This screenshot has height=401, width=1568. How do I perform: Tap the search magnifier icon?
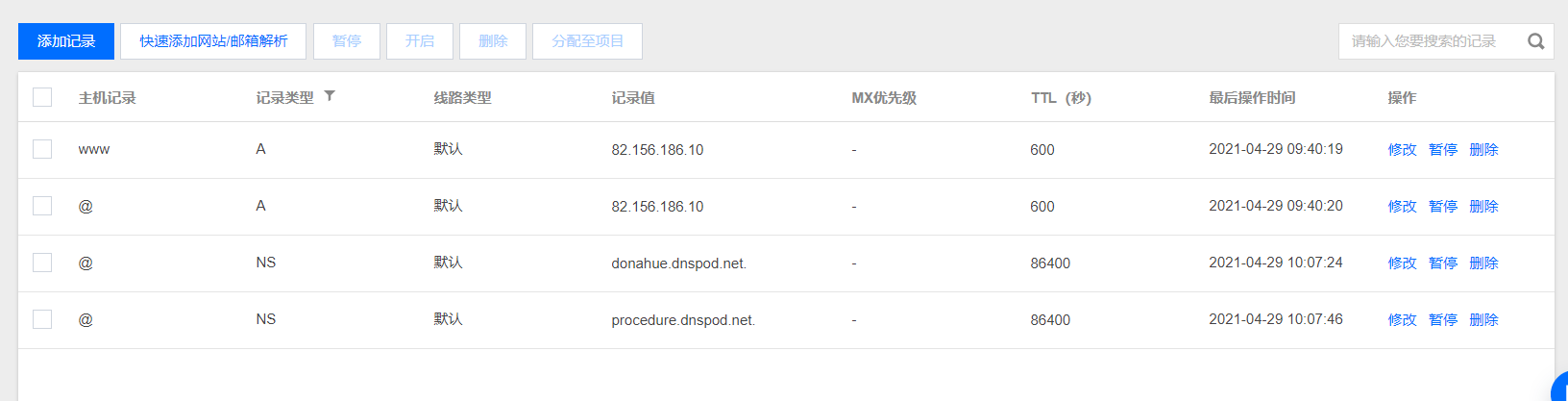pyautogui.click(x=1535, y=41)
